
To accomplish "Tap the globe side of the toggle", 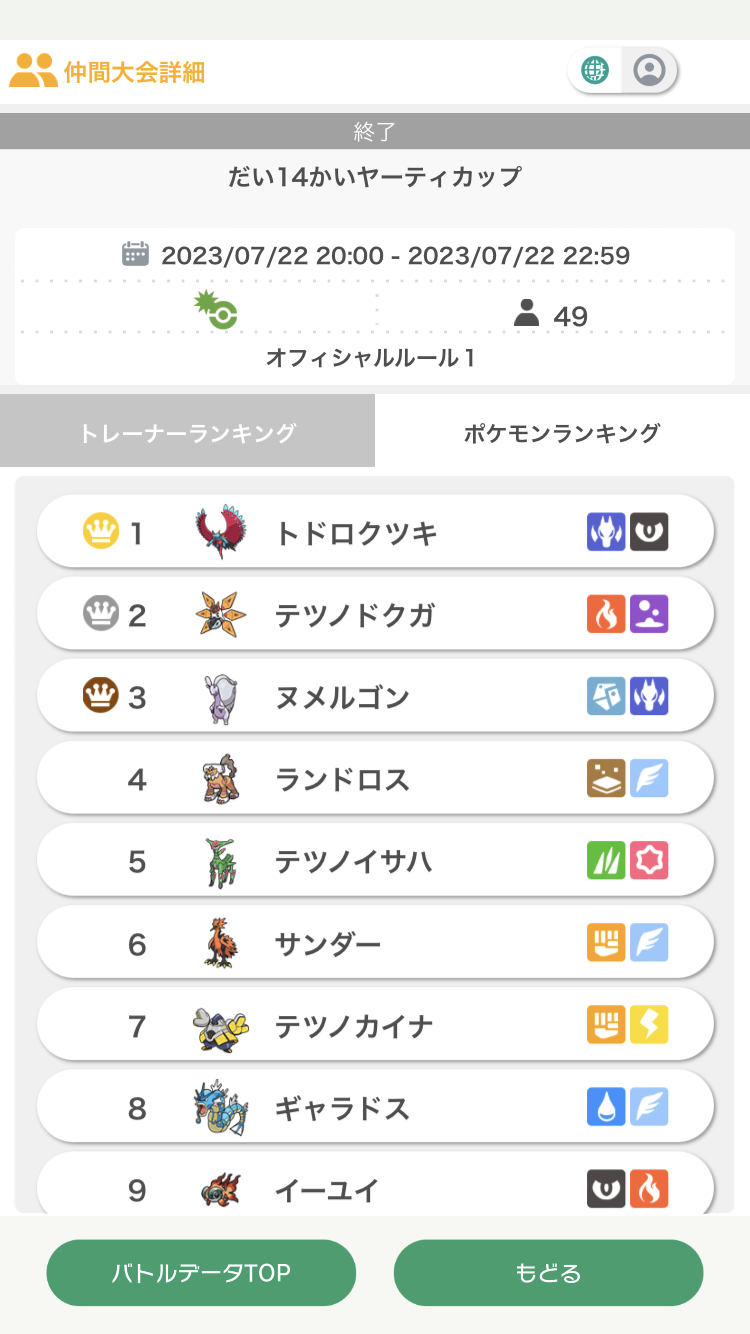I will [x=596, y=71].
